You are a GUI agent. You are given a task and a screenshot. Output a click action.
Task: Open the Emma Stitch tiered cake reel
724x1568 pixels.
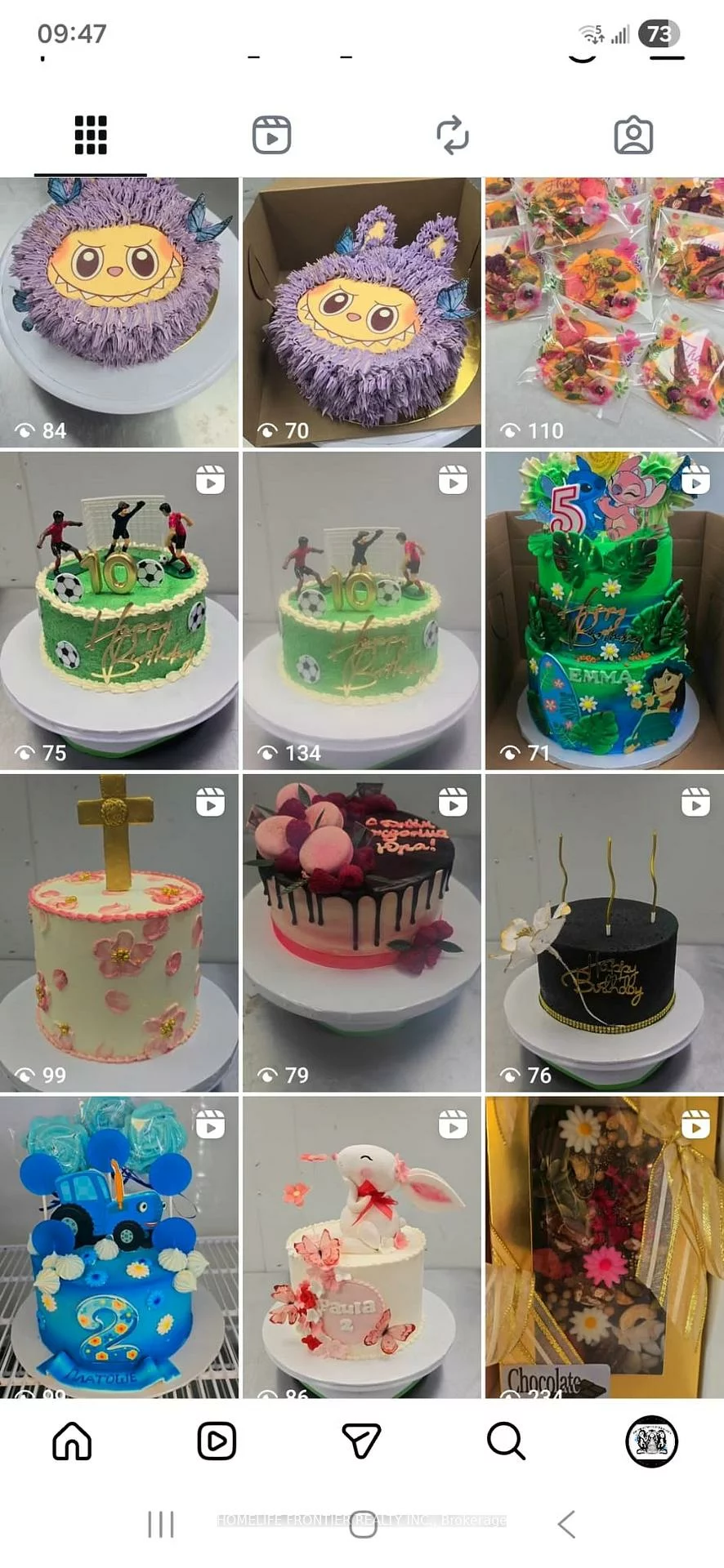click(x=605, y=611)
